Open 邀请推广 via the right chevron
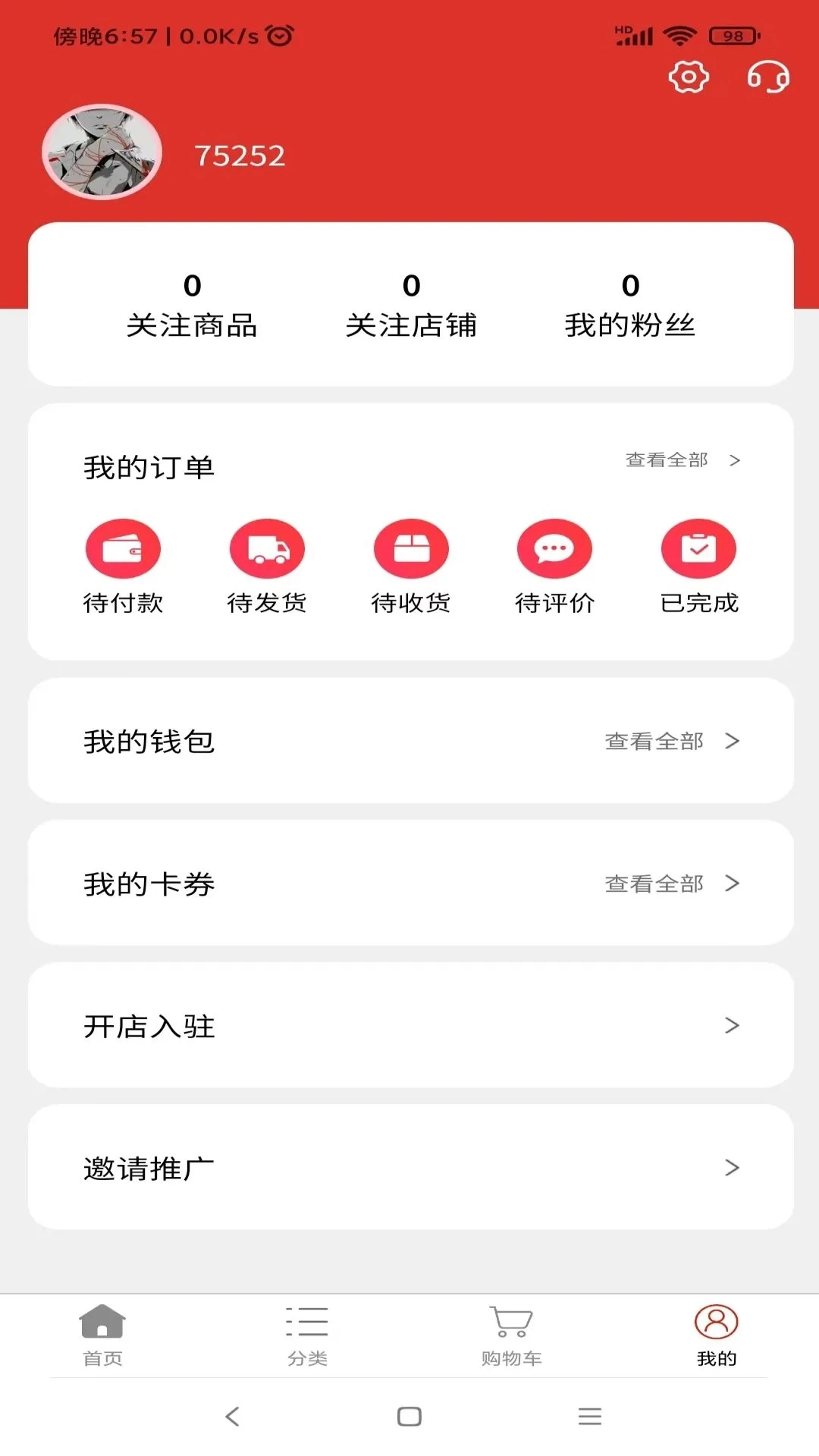The width and height of the screenshot is (819, 1456). pos(730,1166)
